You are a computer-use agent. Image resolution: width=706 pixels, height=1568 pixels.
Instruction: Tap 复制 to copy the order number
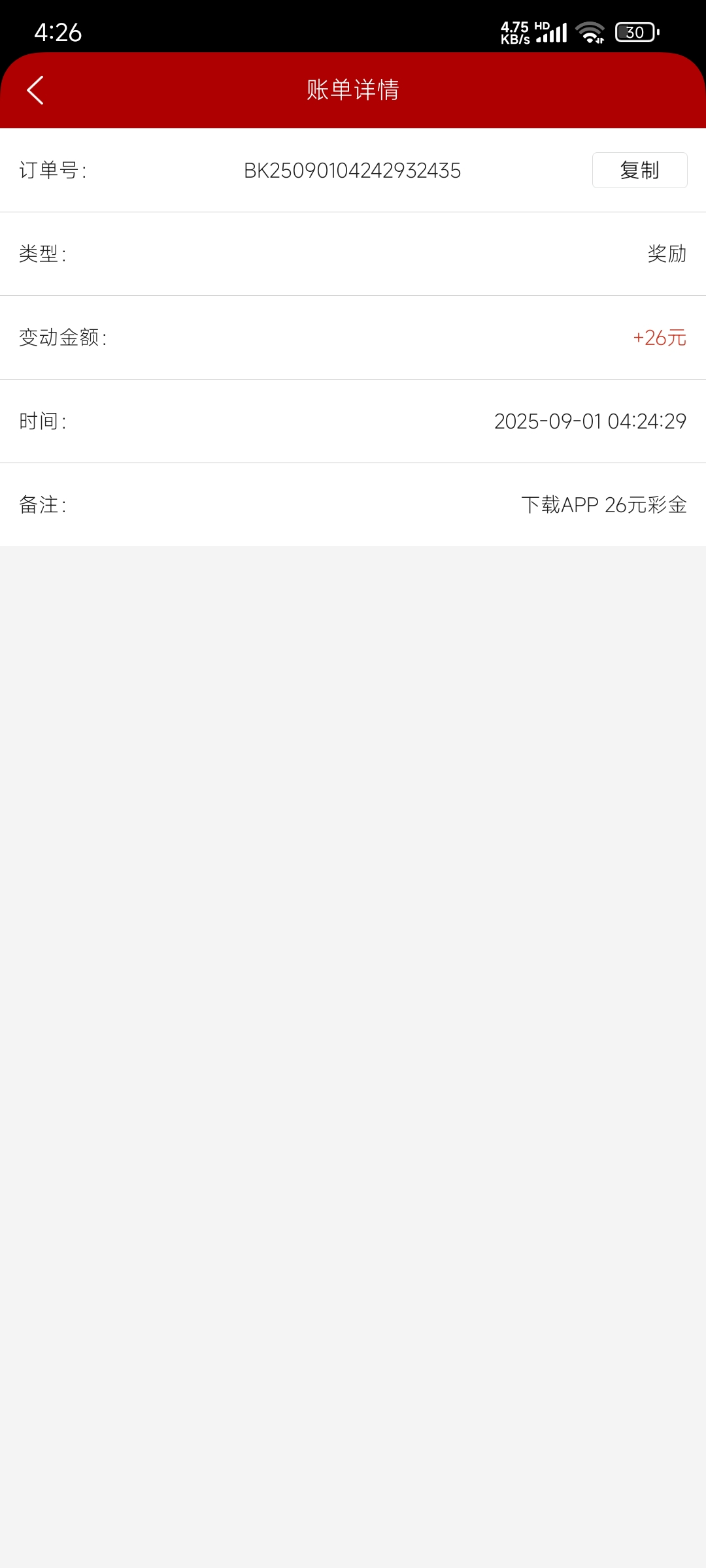[x=639, y=171]
